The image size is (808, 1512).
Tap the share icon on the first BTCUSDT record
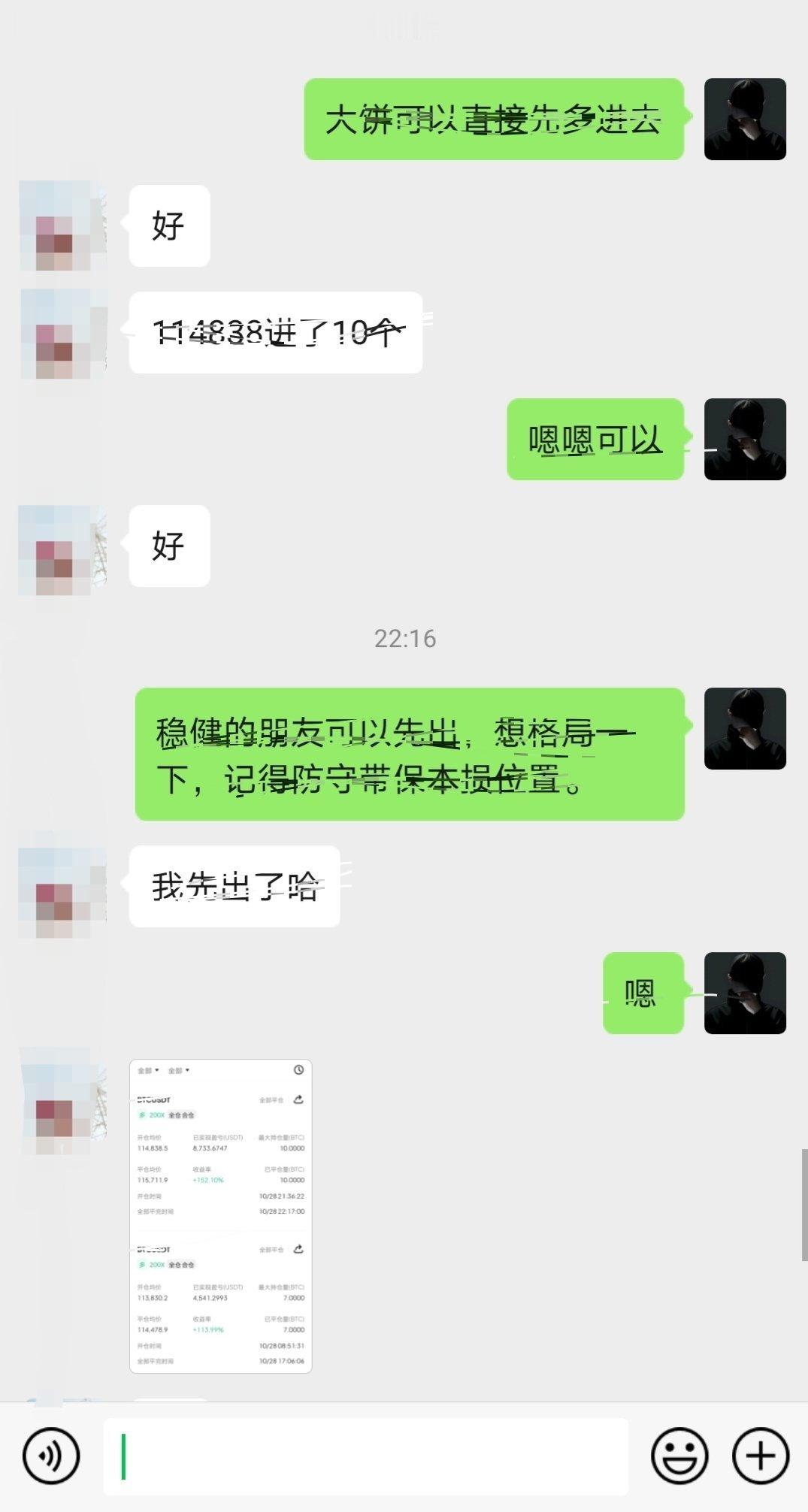click(299, 1099)
